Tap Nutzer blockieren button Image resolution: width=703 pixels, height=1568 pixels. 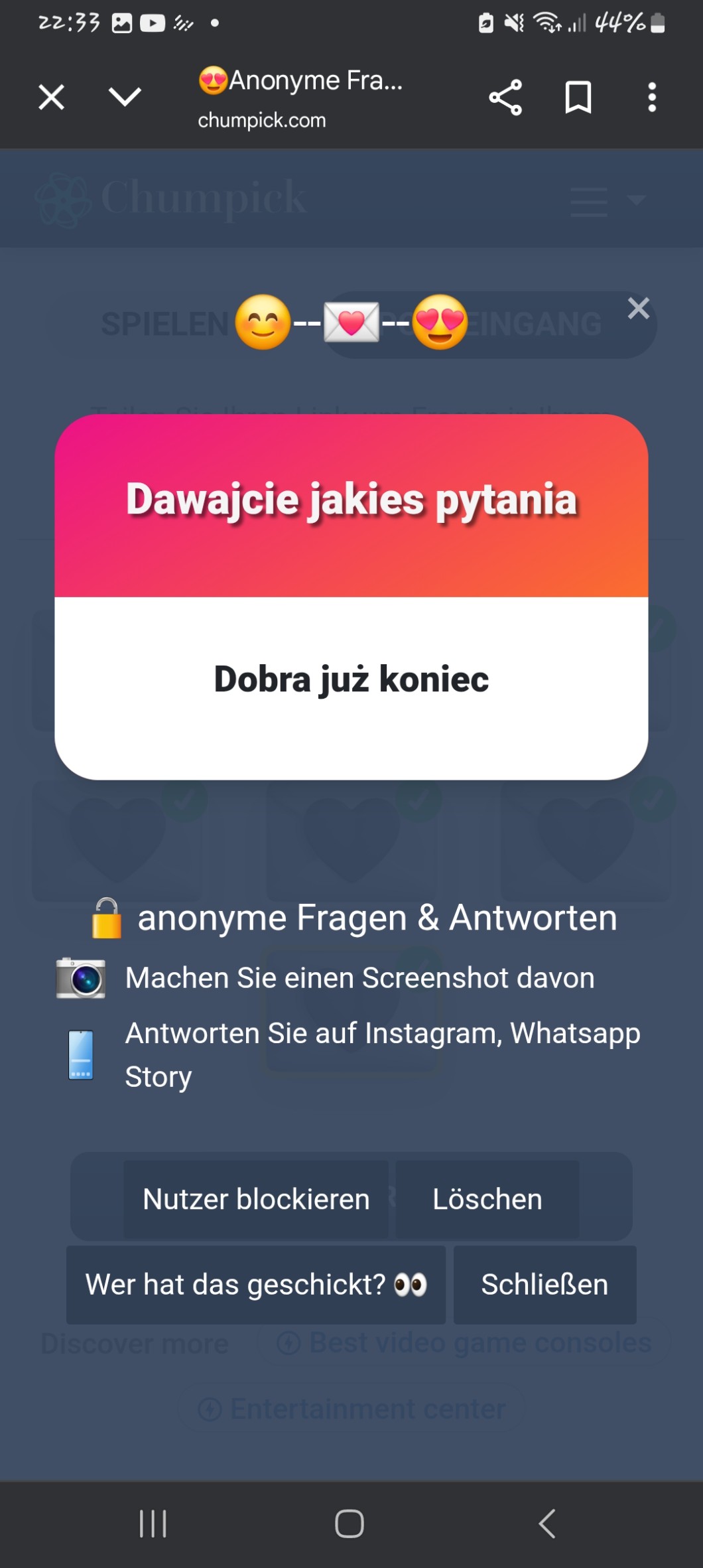(256, 1199)
